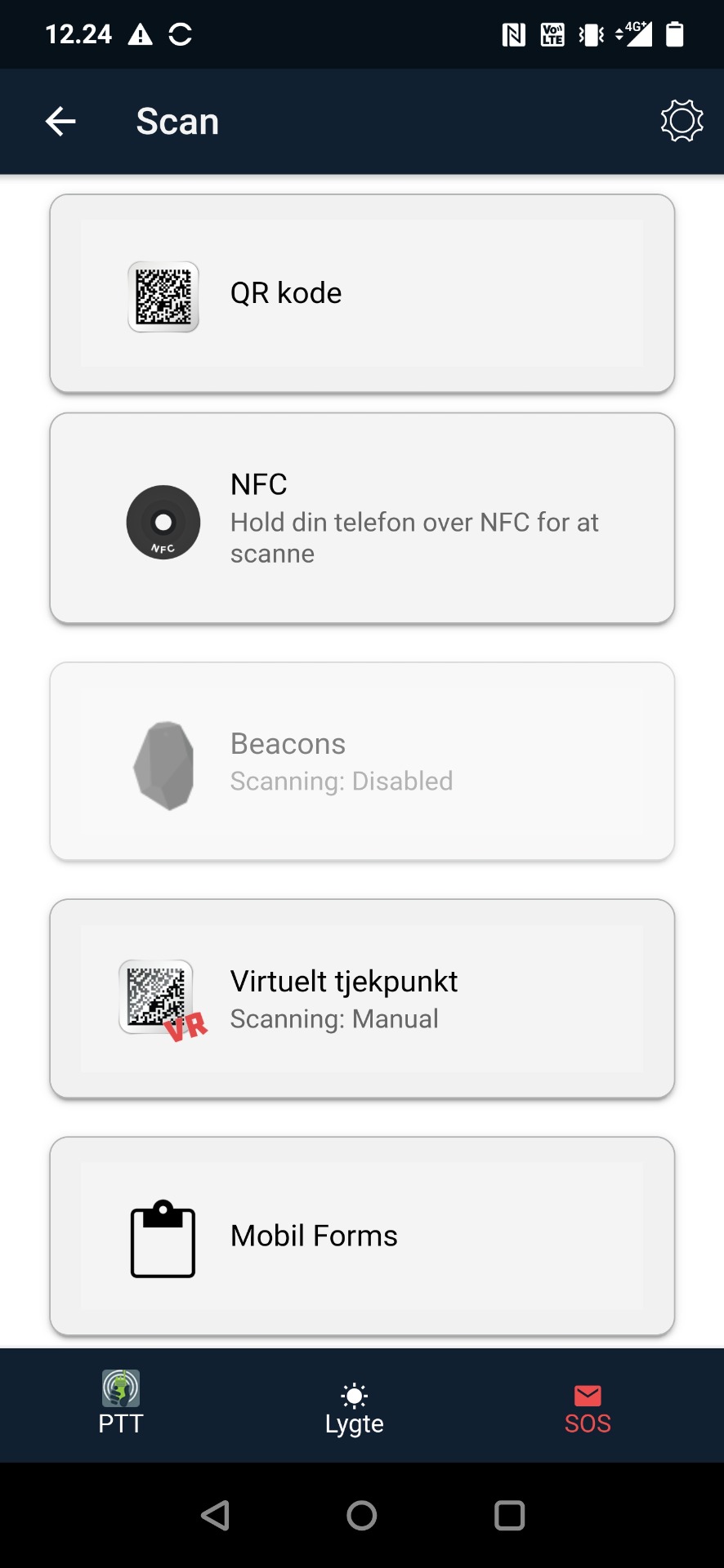Open the settings gear icon

tap(682, 121)
